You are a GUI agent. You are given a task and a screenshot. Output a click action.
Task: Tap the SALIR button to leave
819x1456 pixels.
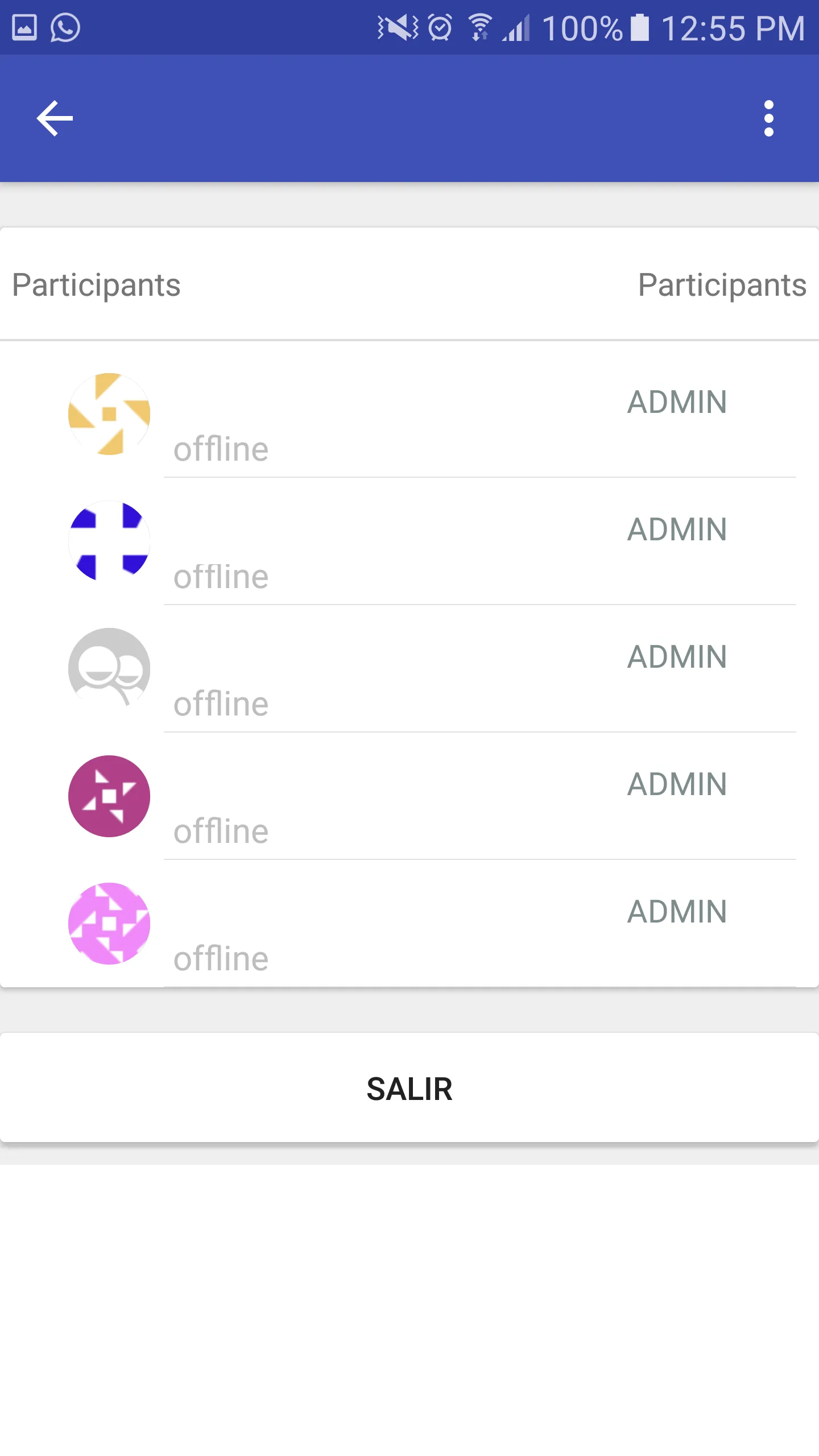click(409, 1089)
